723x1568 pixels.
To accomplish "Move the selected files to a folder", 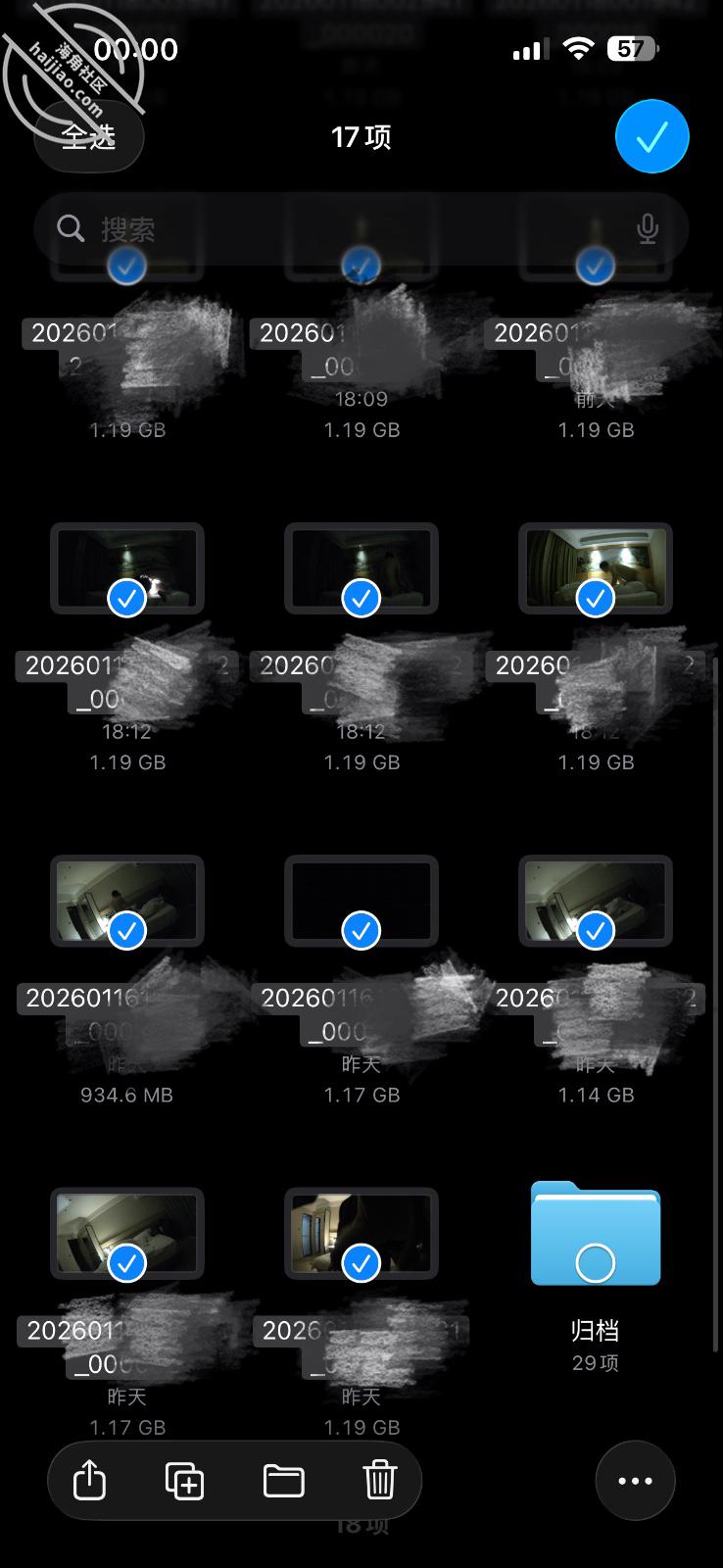I will (x=283, y=1480).
